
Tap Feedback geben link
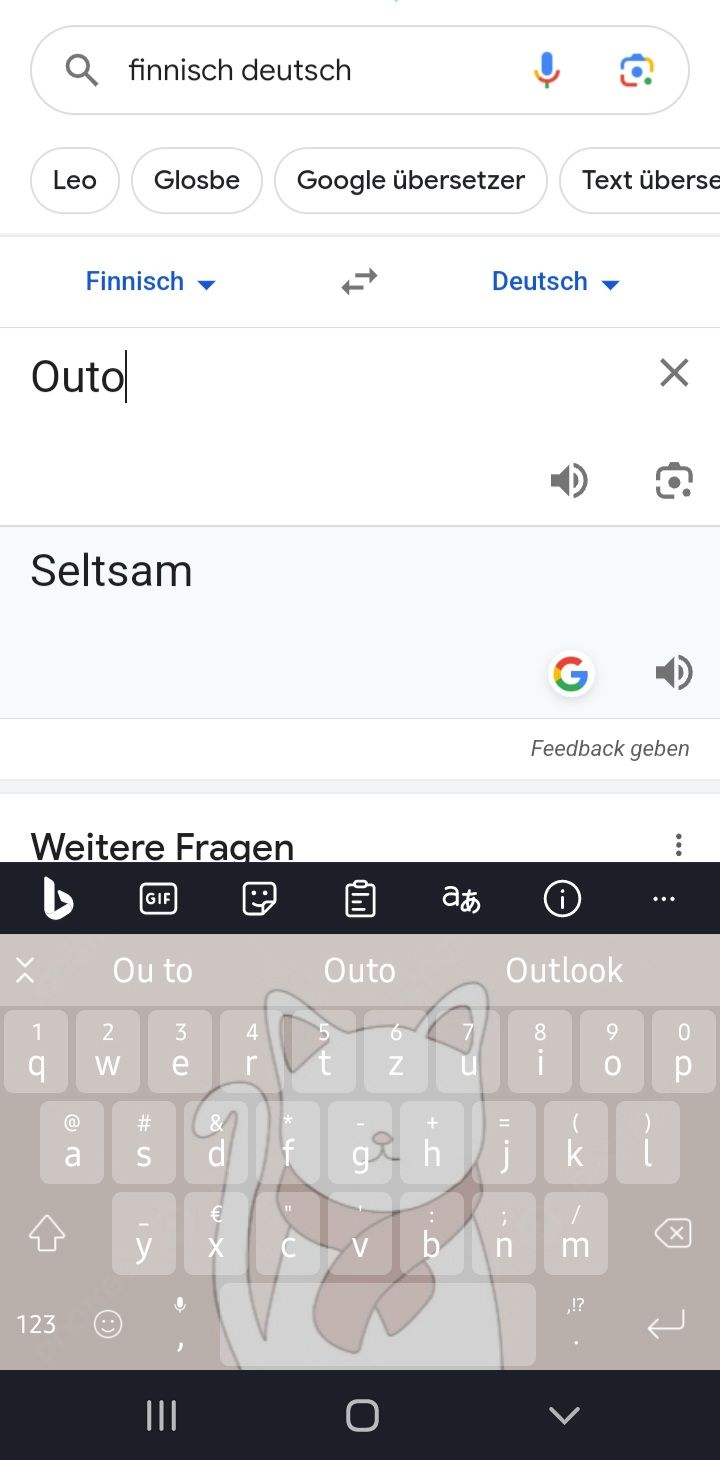609,749
